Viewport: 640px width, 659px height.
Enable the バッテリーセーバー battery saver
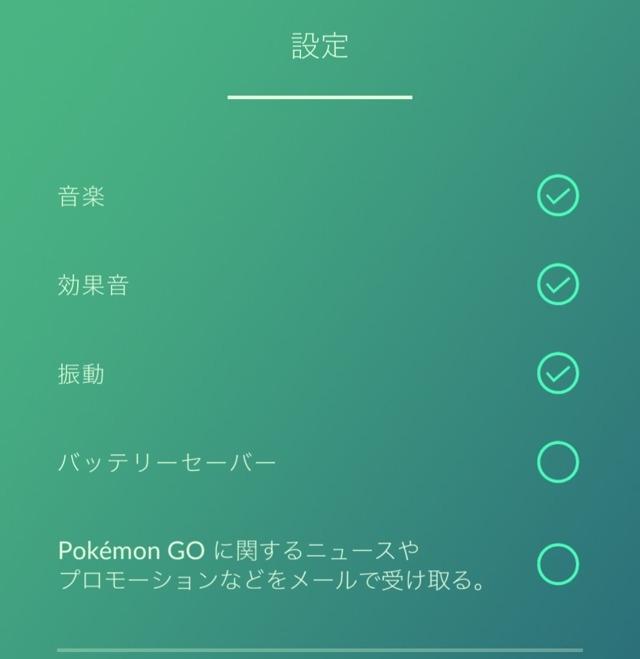pos(558,462)
